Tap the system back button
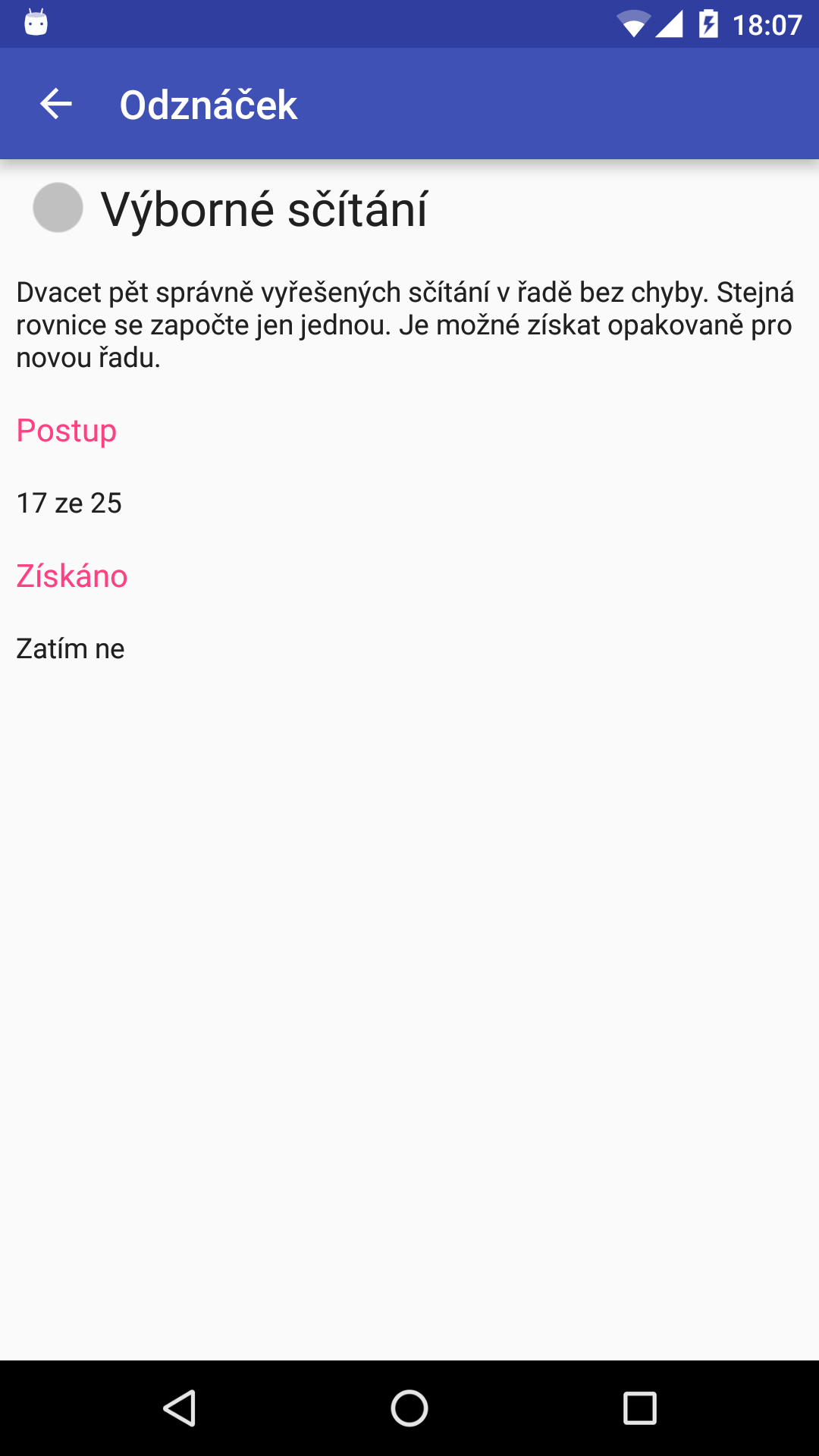The image size is (819, 1456). (x=180, y=1408)
